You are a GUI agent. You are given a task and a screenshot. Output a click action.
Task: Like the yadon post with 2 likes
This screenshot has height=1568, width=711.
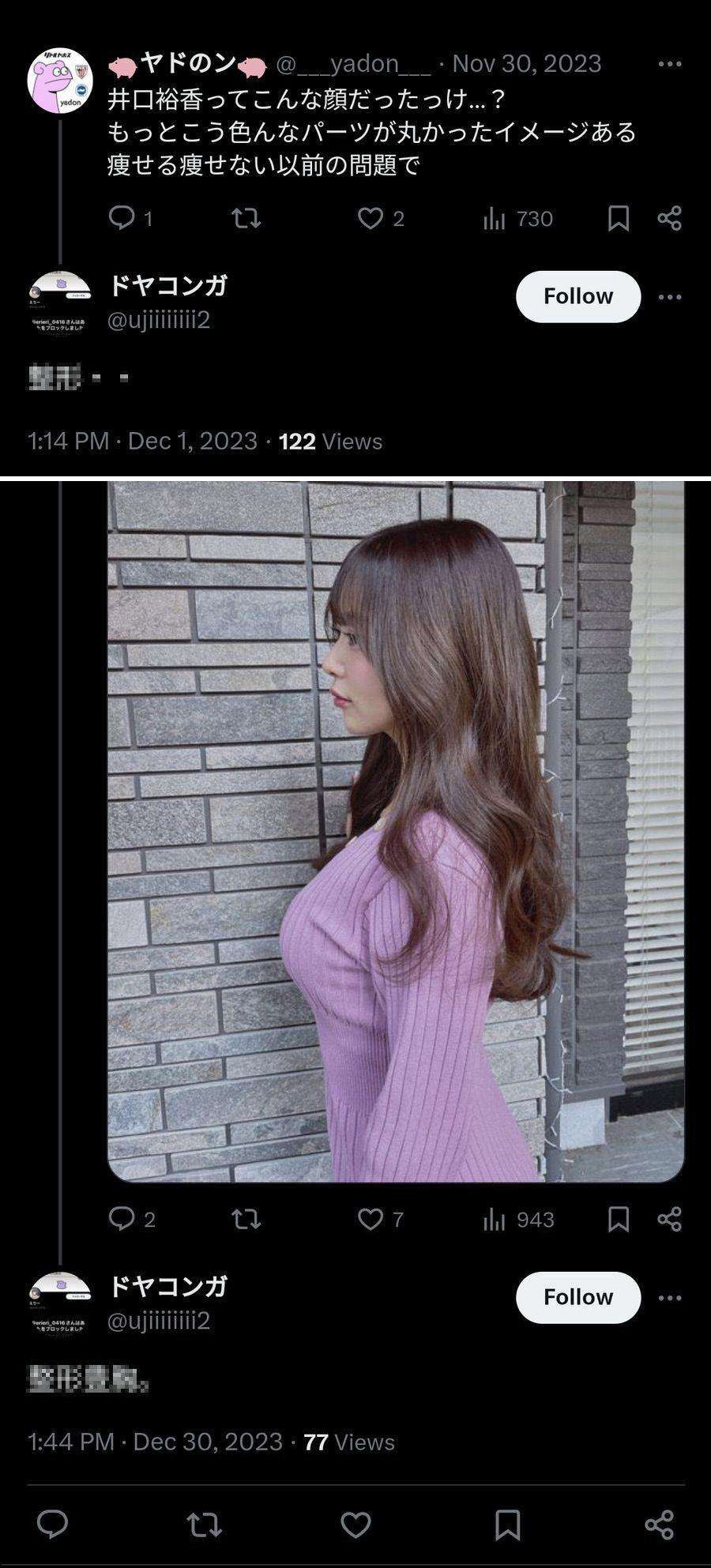[370, 218]
